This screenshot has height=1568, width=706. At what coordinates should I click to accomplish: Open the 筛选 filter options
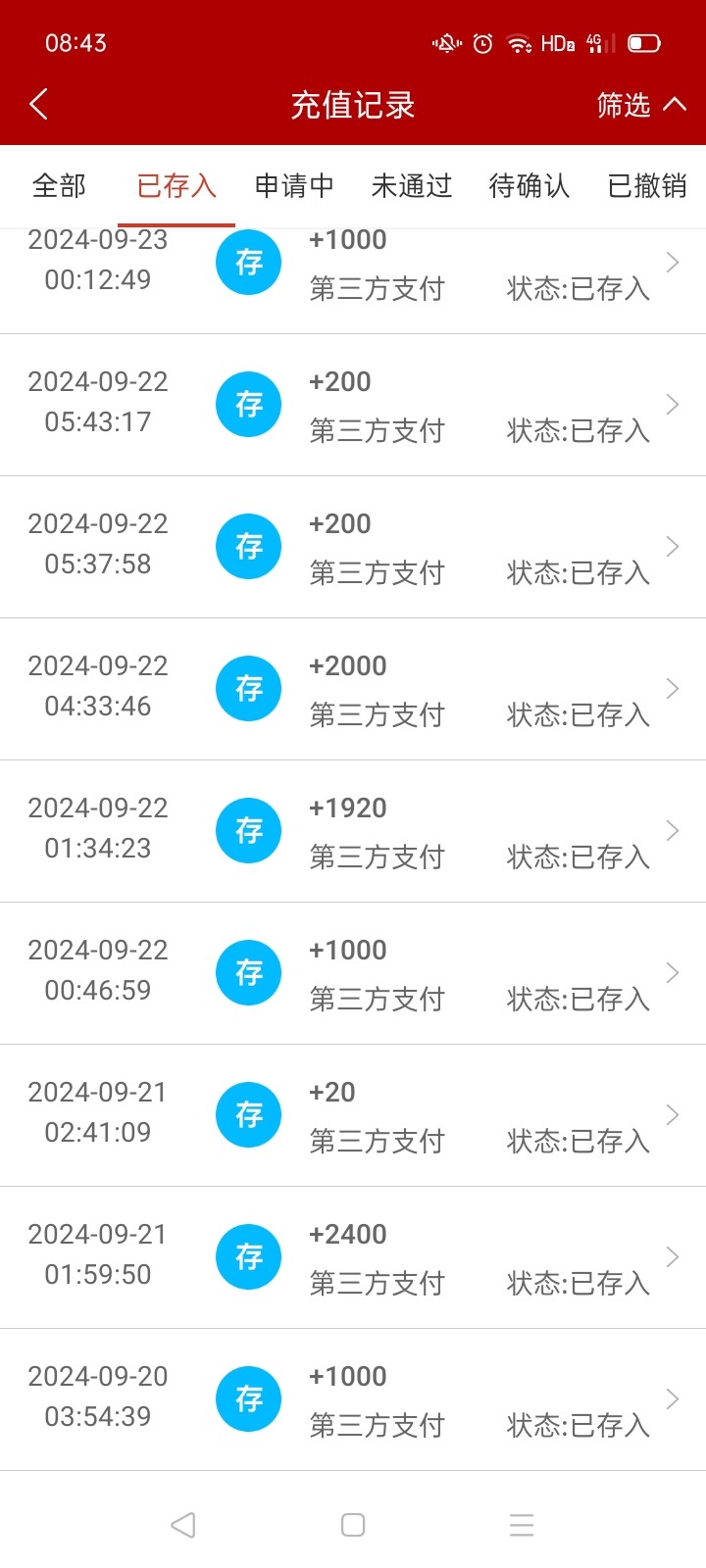click(x=640, y=105)
